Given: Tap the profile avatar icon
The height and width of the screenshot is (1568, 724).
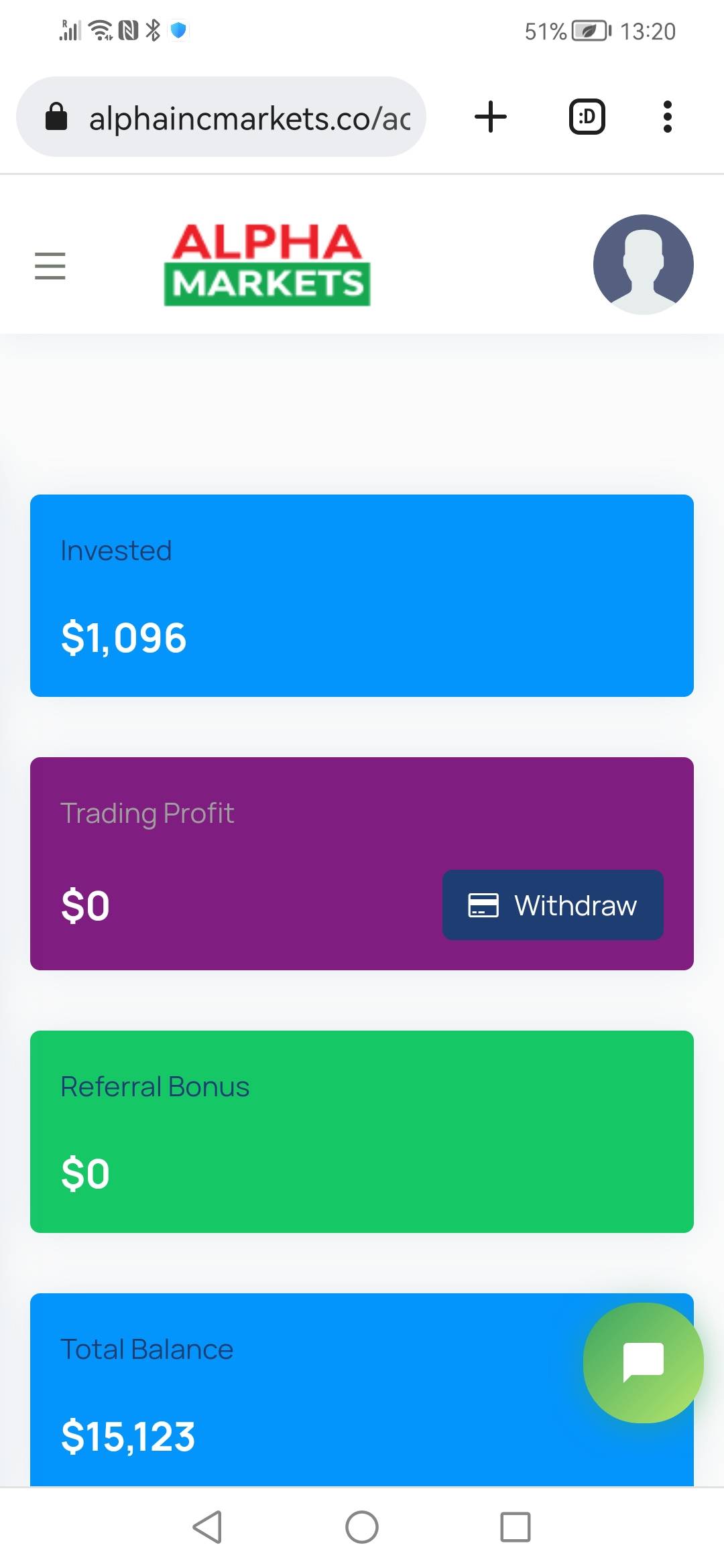Looking at the screenshot, I should (643, 264).
